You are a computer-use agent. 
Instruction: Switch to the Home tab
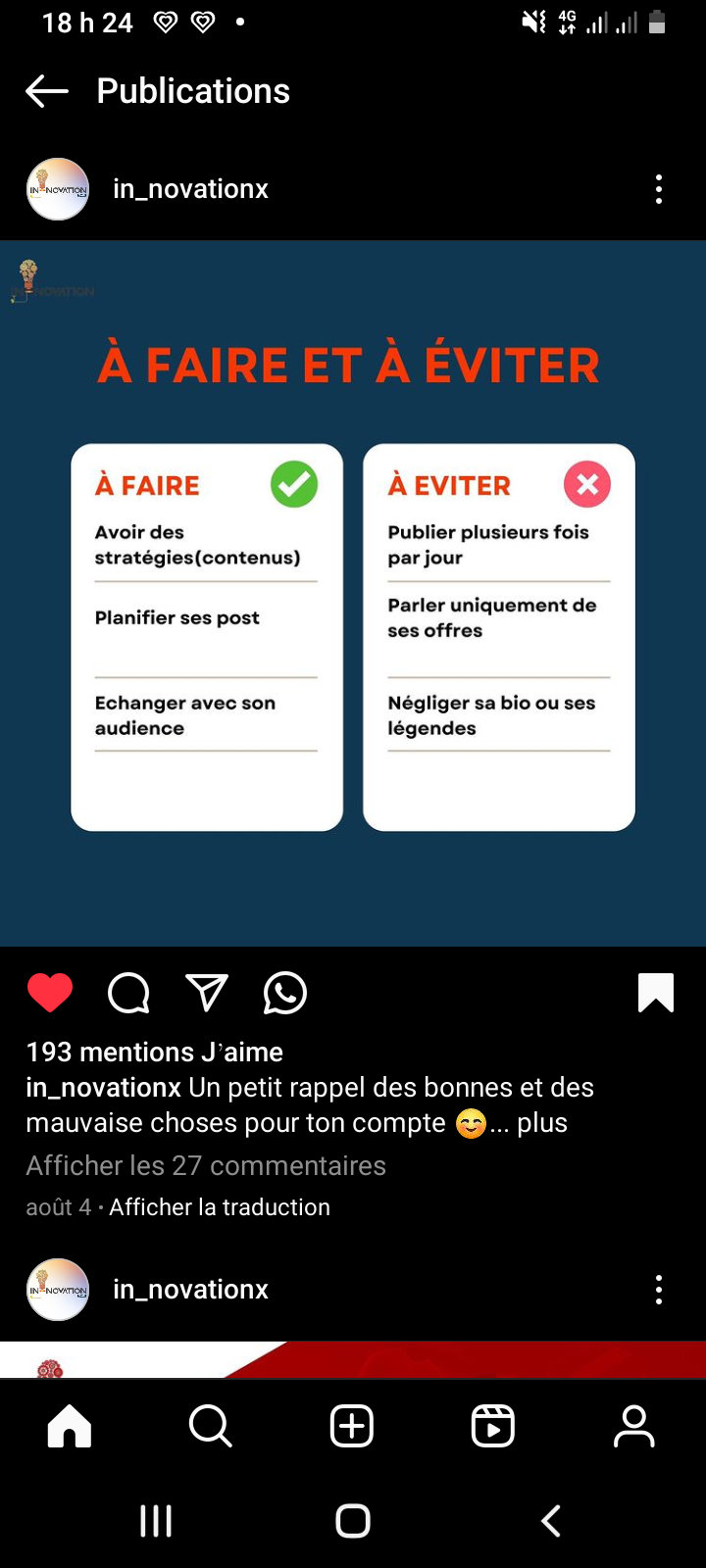(70, 1426)
